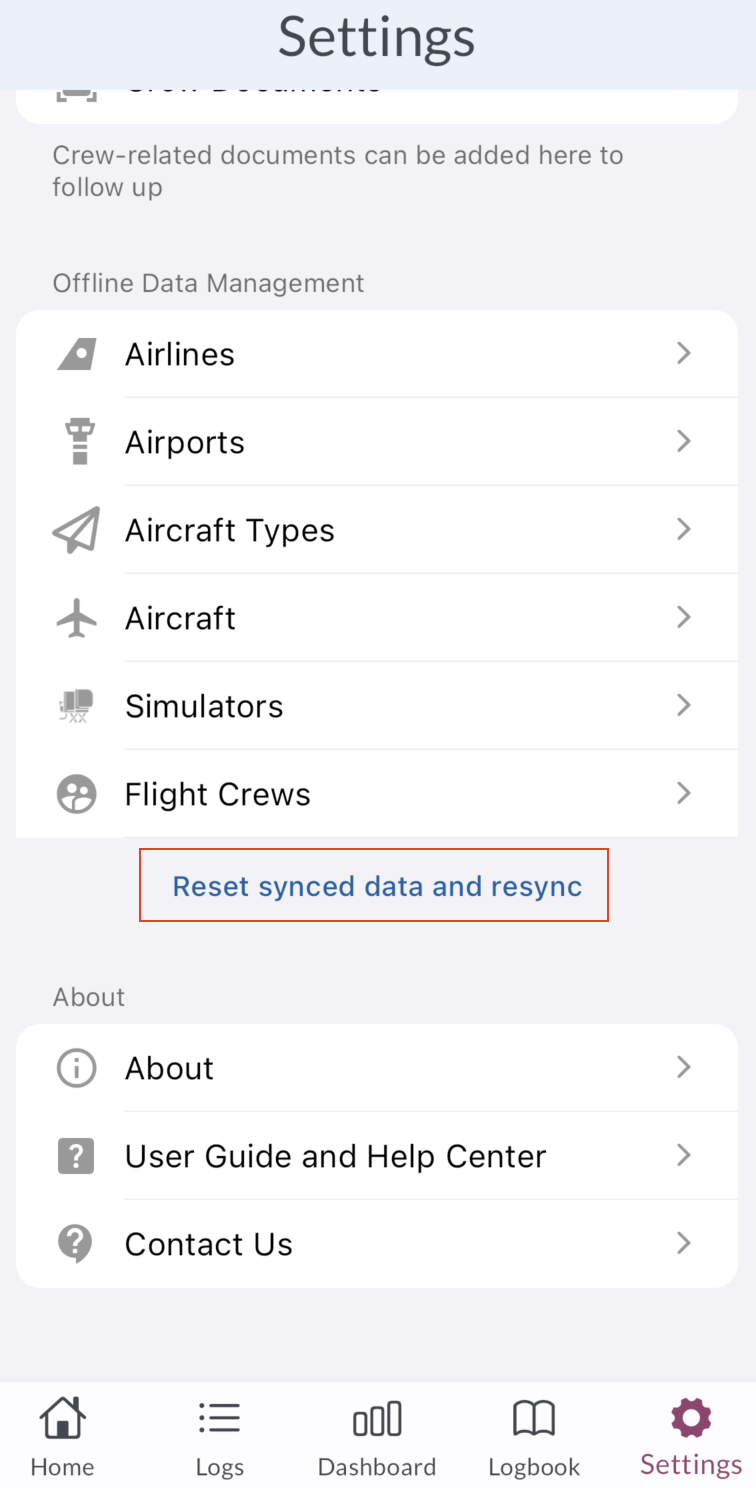This screenshot has width=756, height=1488.
Task: Open the Logbook tab
Action: point(534,1437)
